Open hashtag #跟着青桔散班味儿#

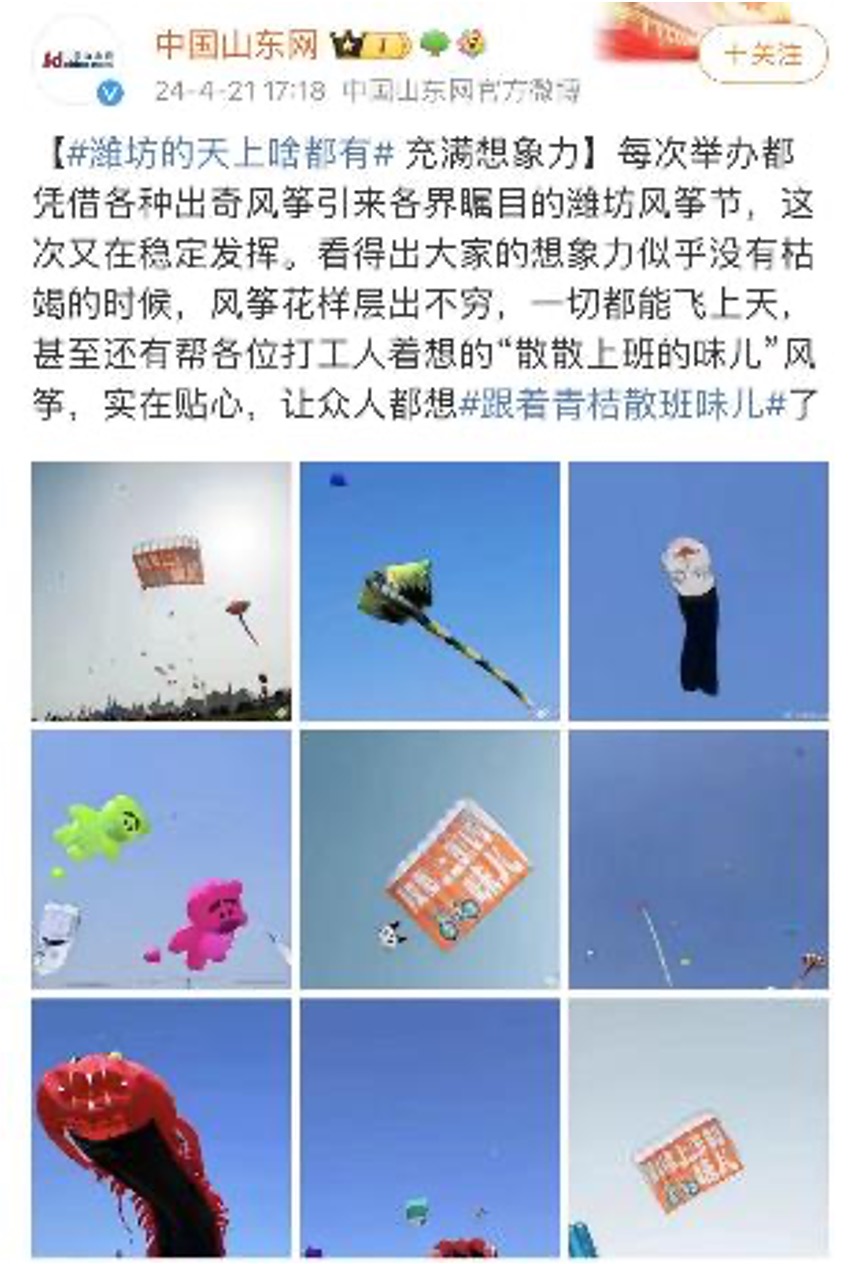(624, 407)
